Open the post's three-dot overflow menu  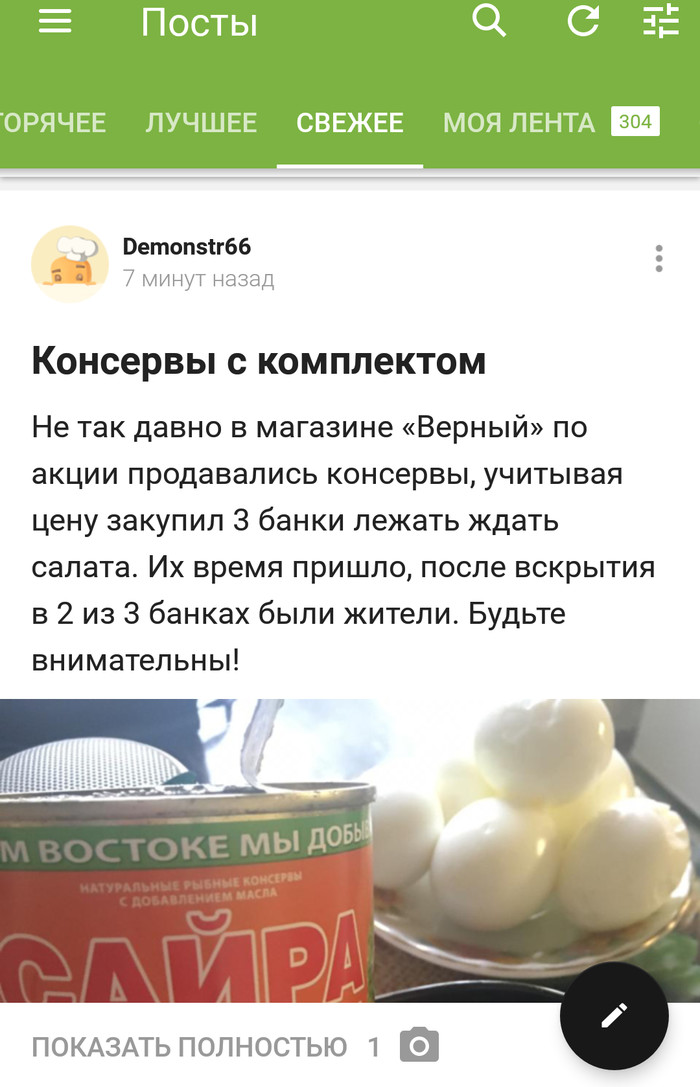(x=658, y=259)
